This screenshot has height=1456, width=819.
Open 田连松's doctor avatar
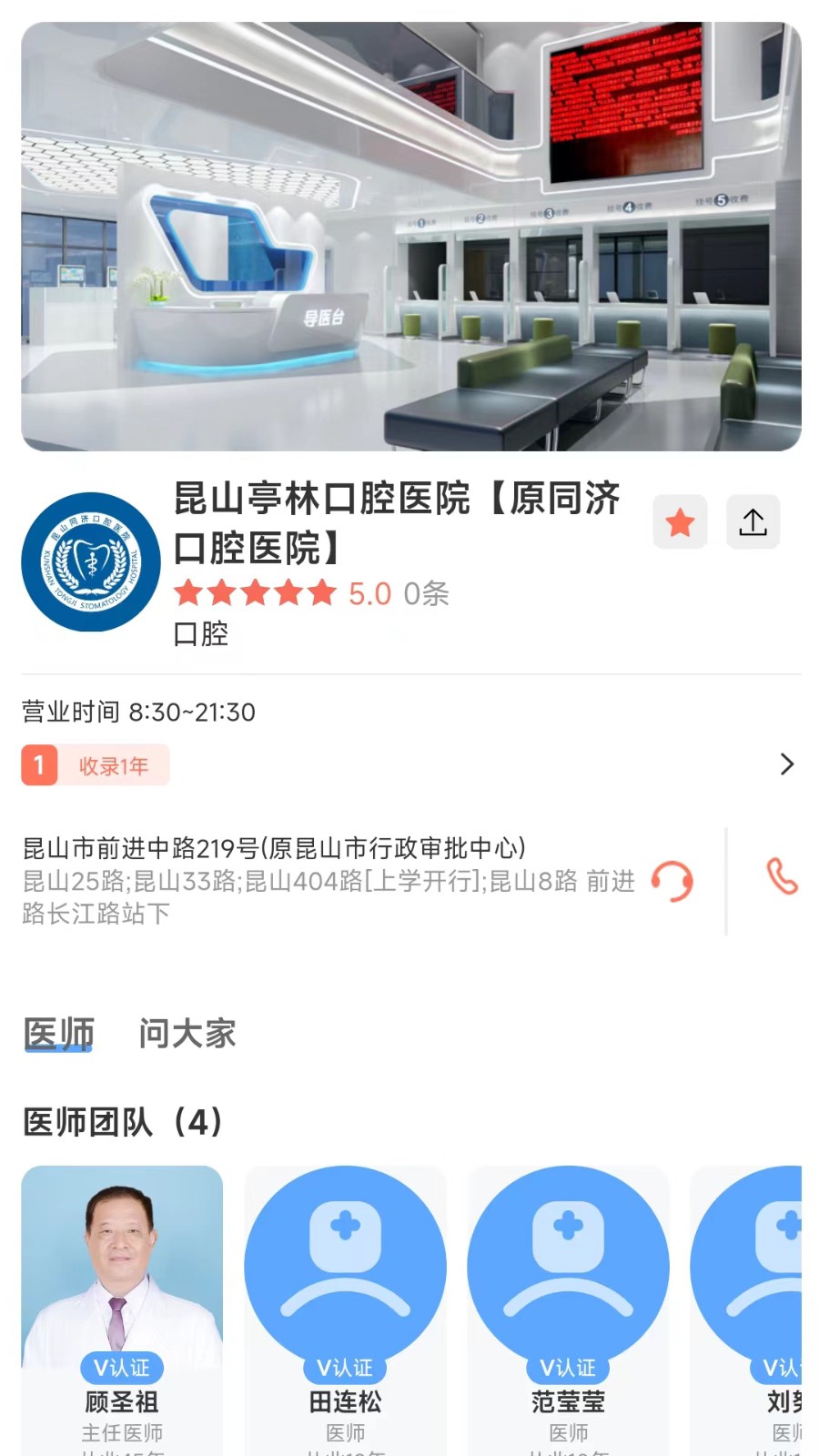tap(344, 1265)
